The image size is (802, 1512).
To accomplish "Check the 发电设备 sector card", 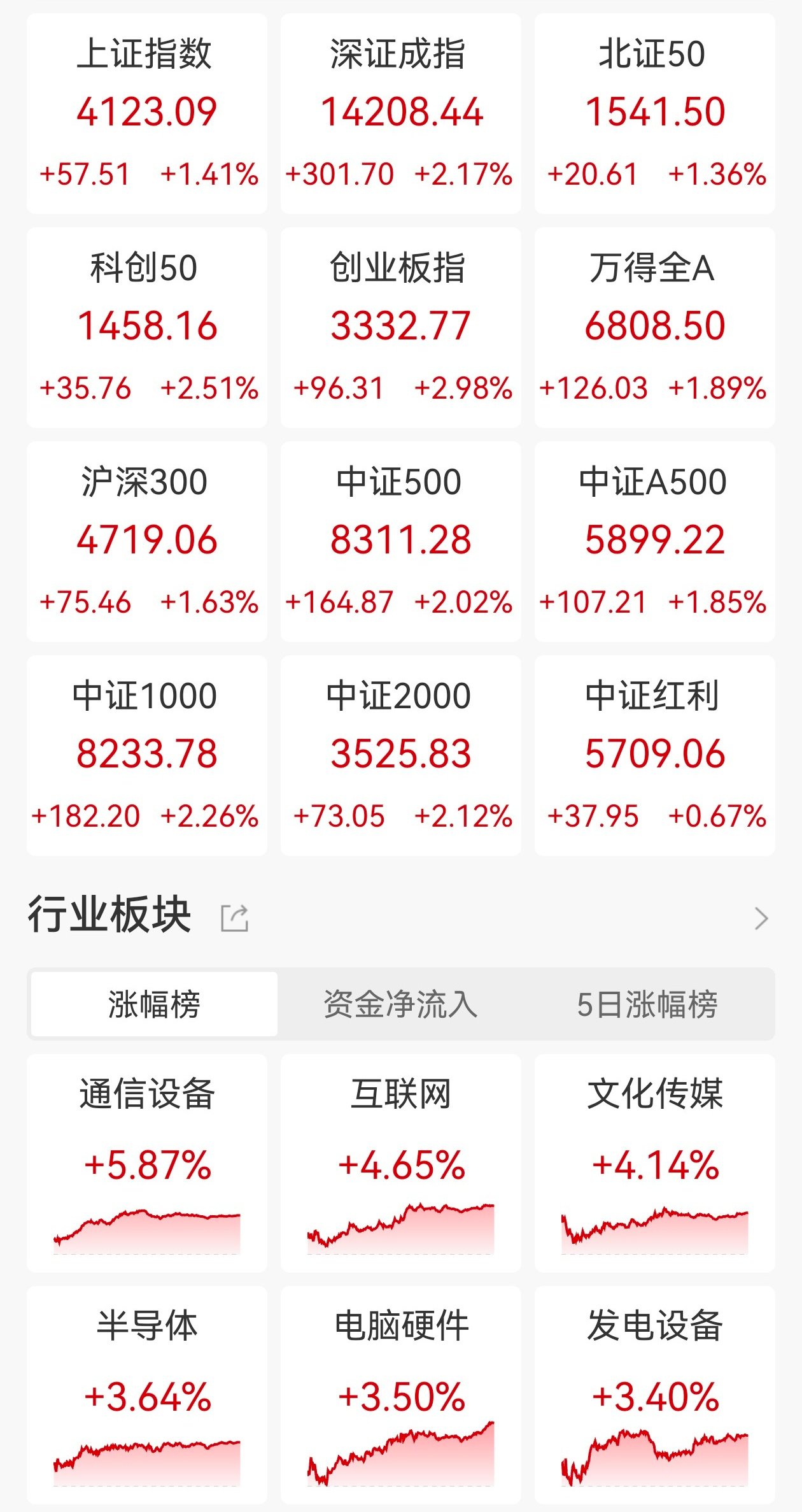I will coord(654,1395).
